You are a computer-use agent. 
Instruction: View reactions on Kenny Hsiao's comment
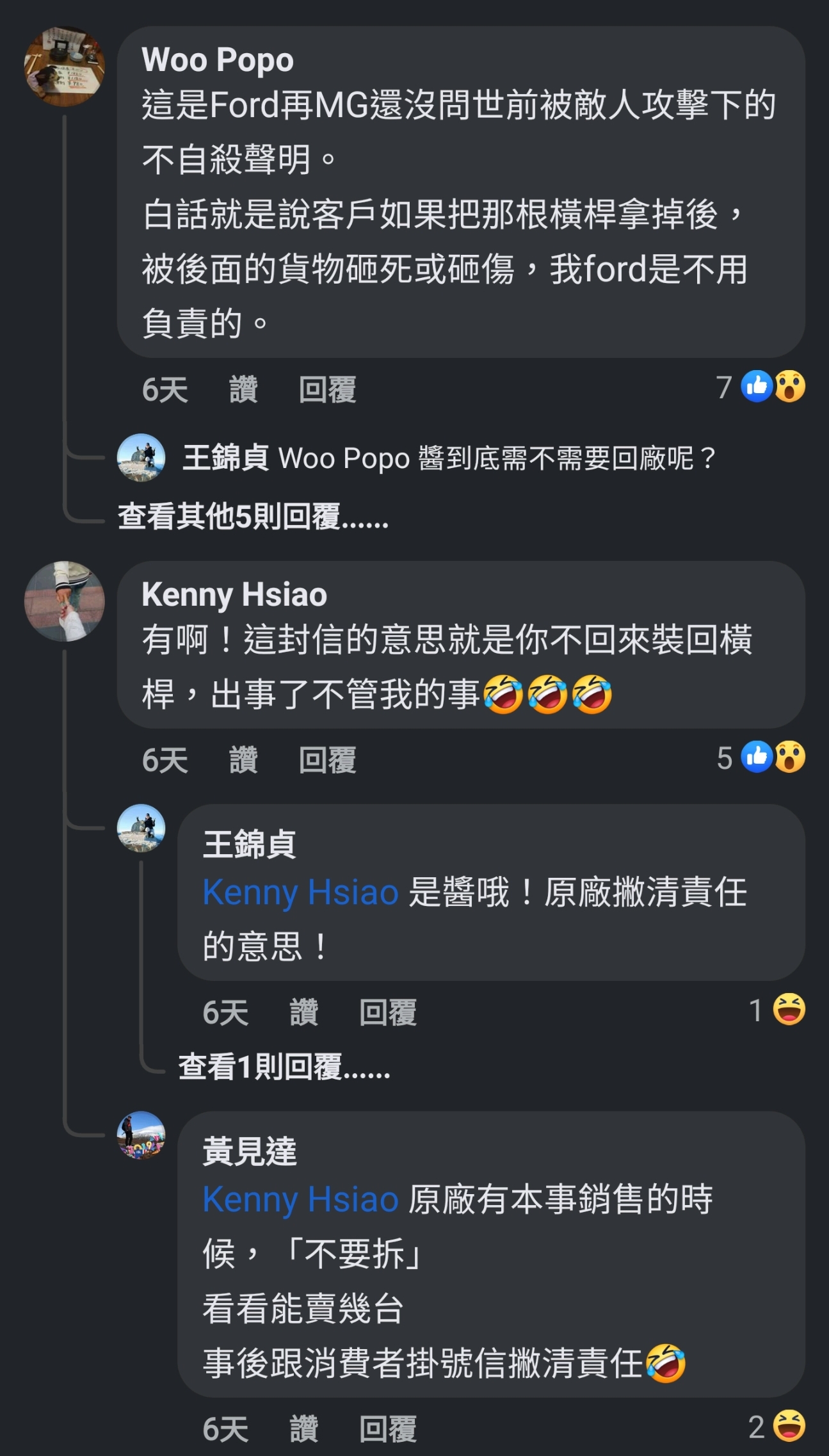point(762,757)
